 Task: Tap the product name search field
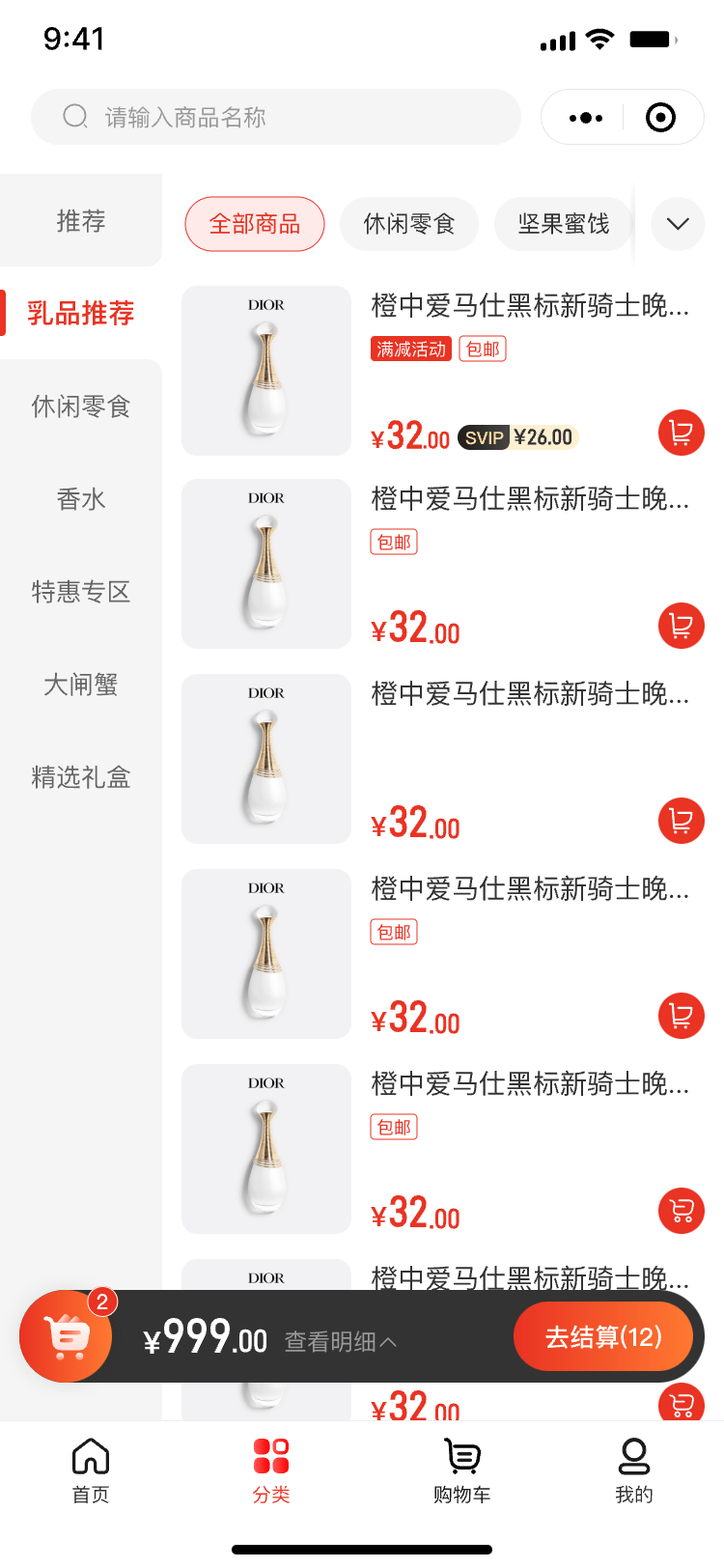pos(275,117)
